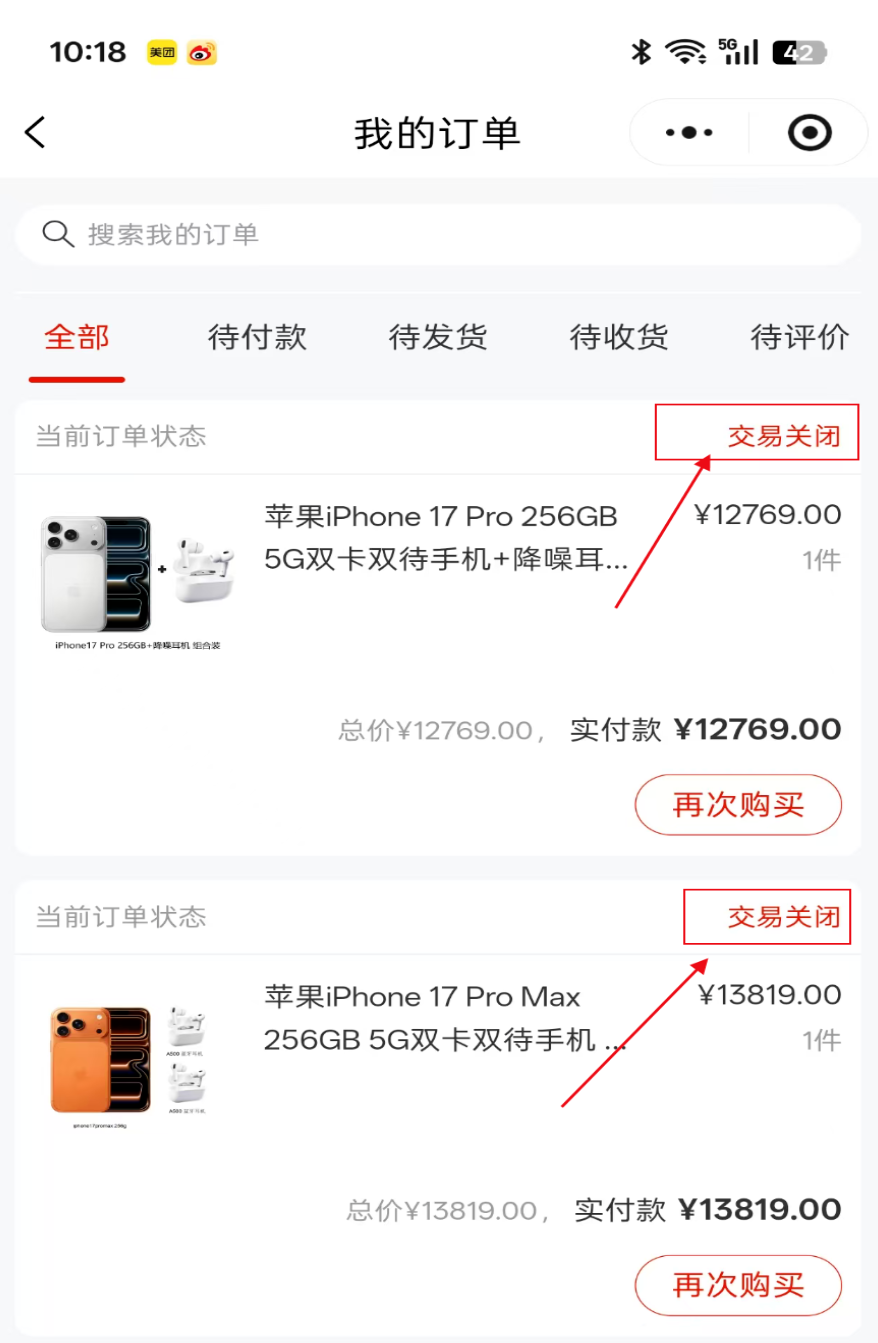Show orders under 待发货 tab

[438, 338]
